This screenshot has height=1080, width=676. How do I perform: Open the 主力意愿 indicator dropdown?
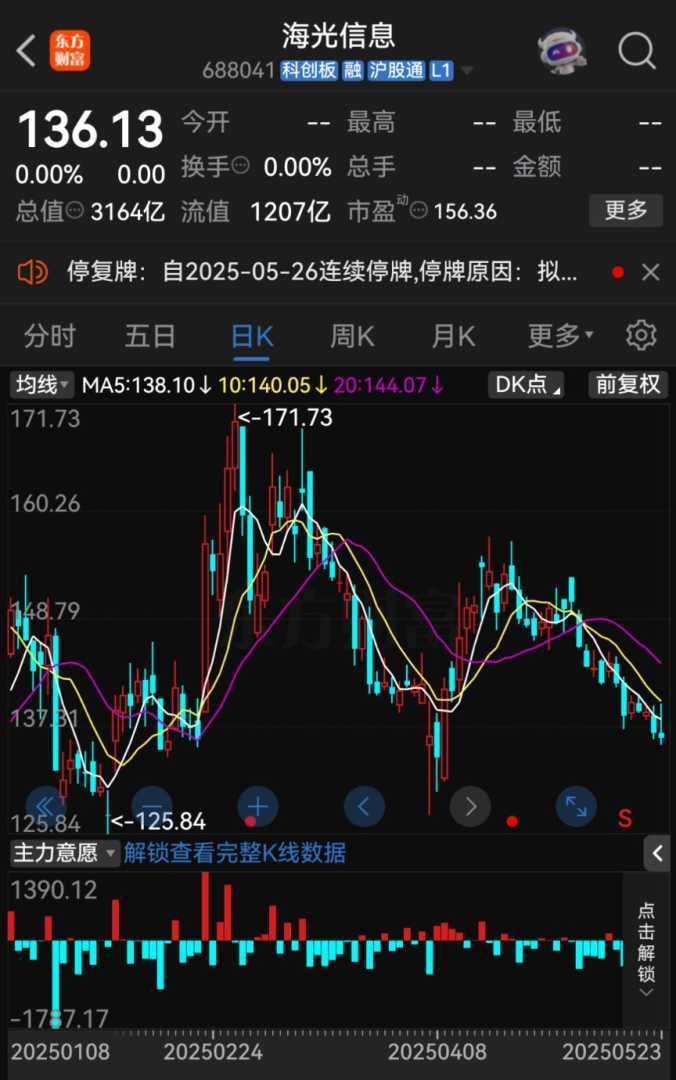click(65, 853)
